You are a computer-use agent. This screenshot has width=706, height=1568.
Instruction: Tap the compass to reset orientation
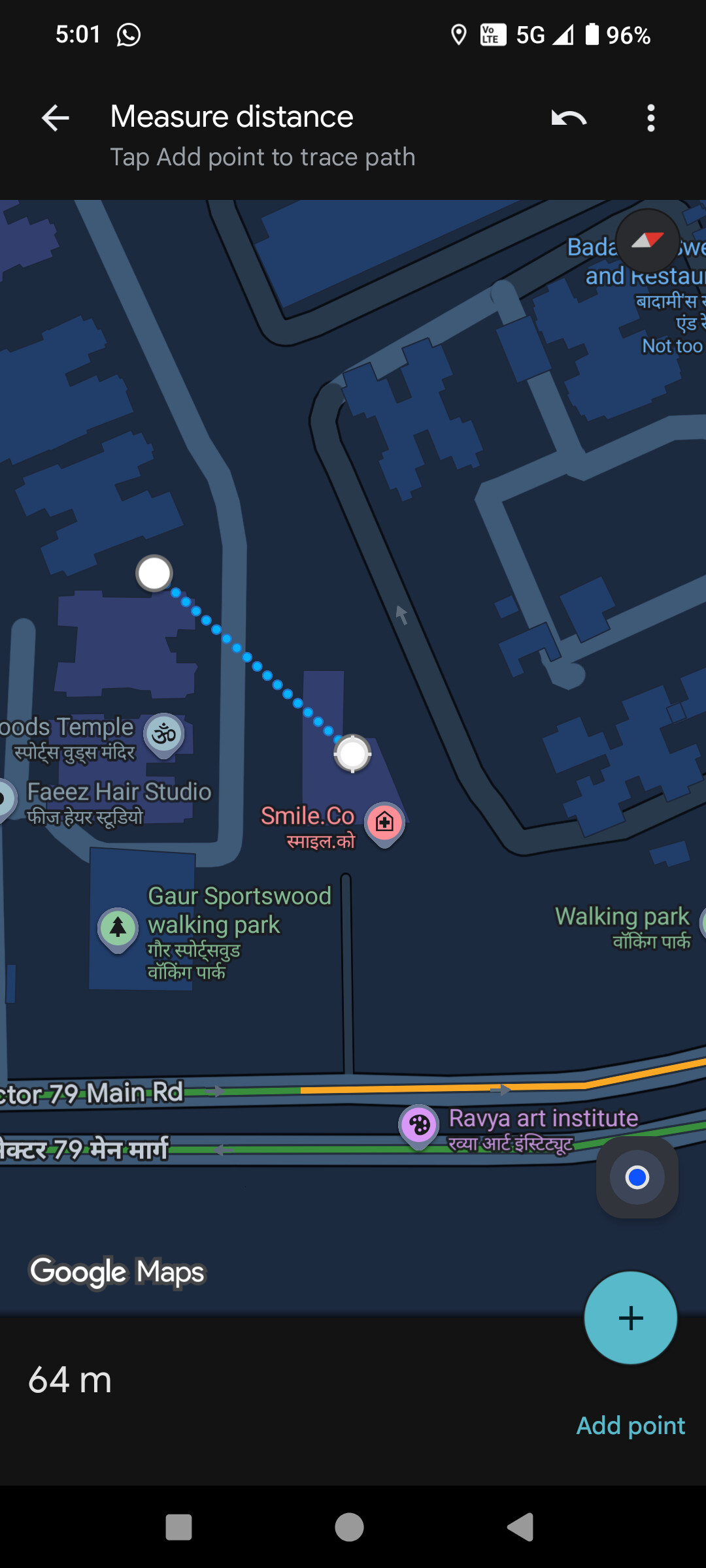(x=647, y=240)
